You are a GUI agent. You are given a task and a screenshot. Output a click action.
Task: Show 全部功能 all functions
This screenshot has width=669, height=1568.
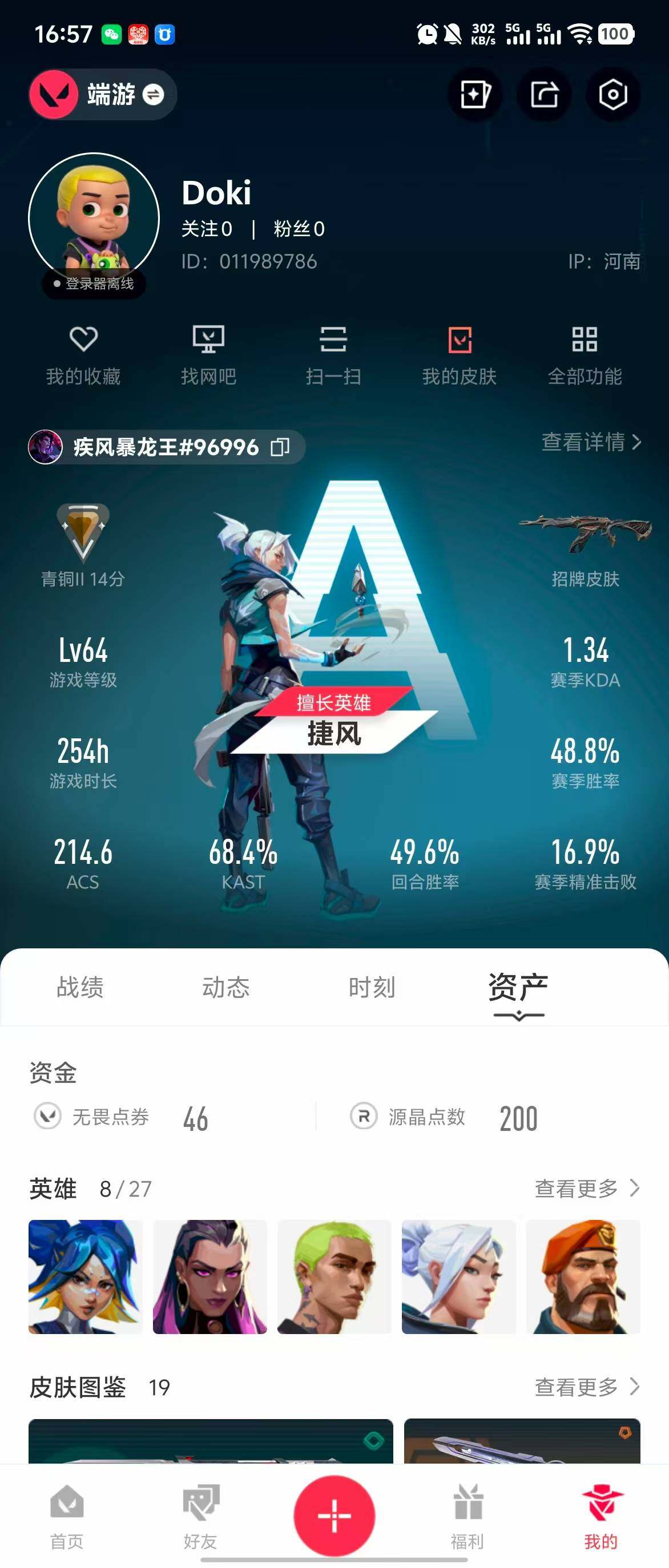[x=585, y=355]
